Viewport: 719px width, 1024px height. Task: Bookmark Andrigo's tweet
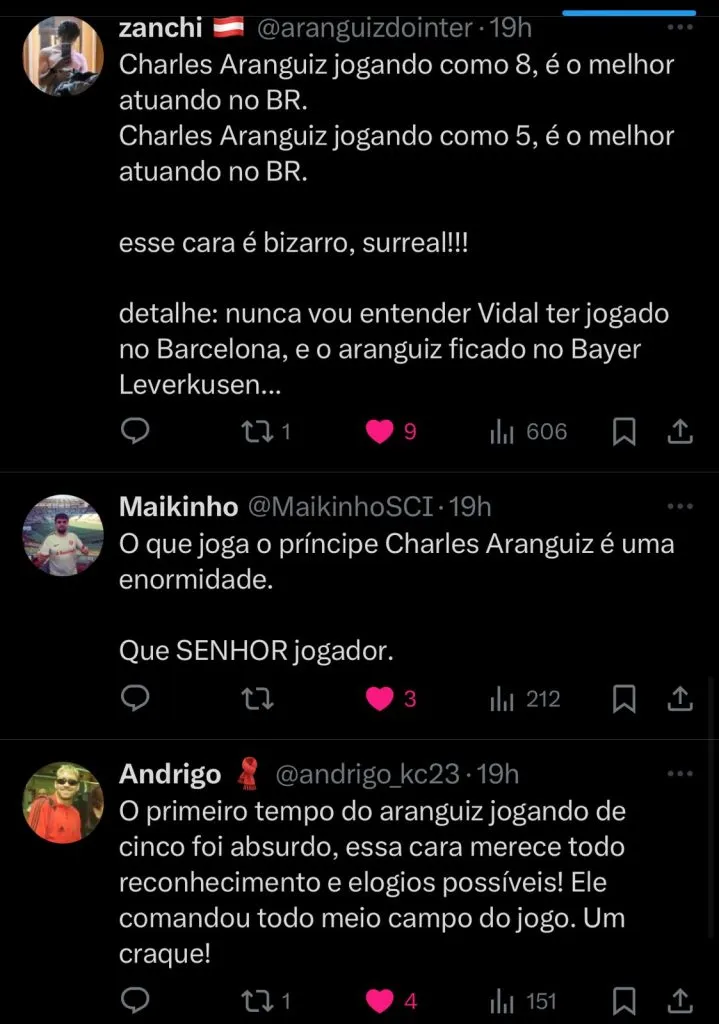[624, 1000]
